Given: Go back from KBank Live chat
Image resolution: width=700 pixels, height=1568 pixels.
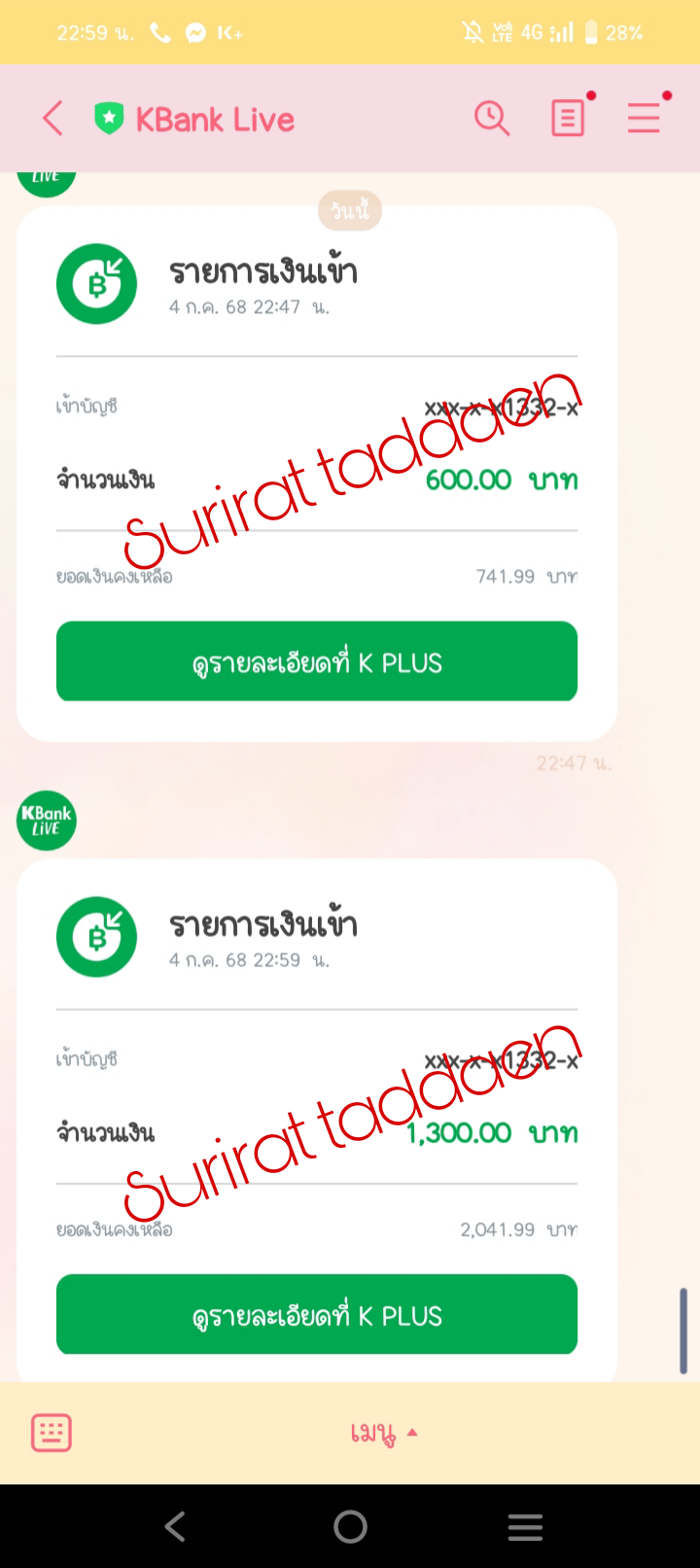Looking at the screenshot, I should pos(53,119).
